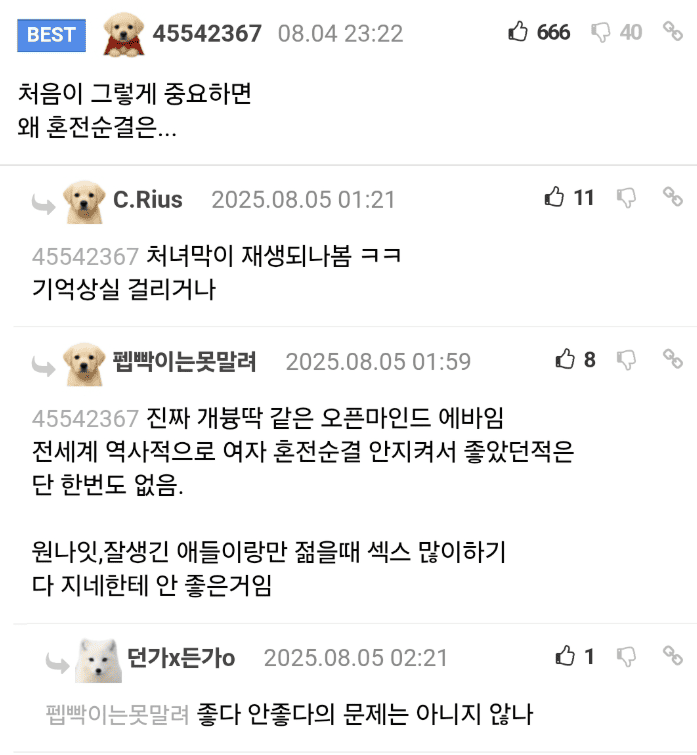
Task: Copy link of 45542367's comment
Action: (673, 33)
